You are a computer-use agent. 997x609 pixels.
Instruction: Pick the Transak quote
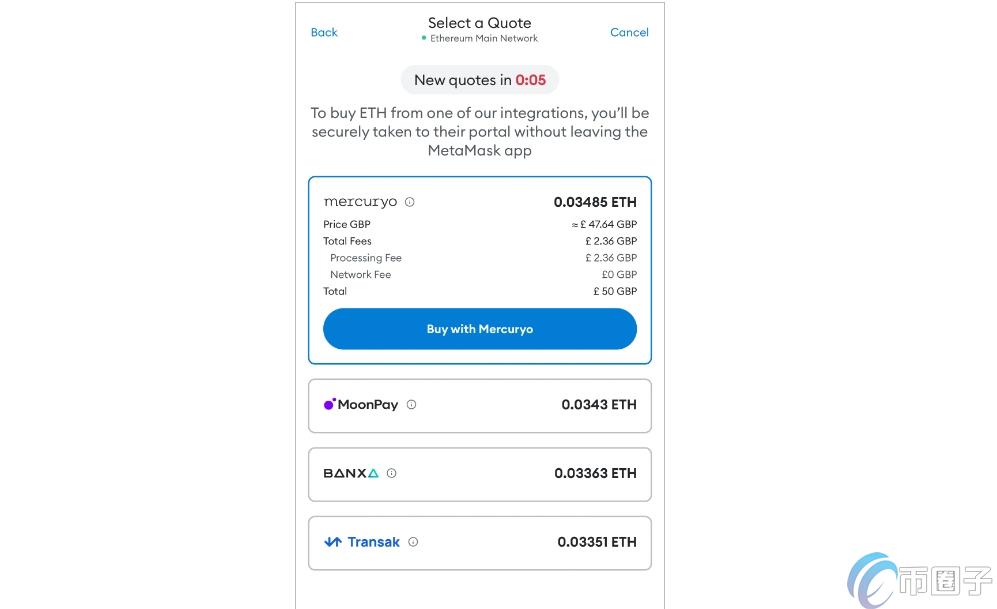[480, 542]
